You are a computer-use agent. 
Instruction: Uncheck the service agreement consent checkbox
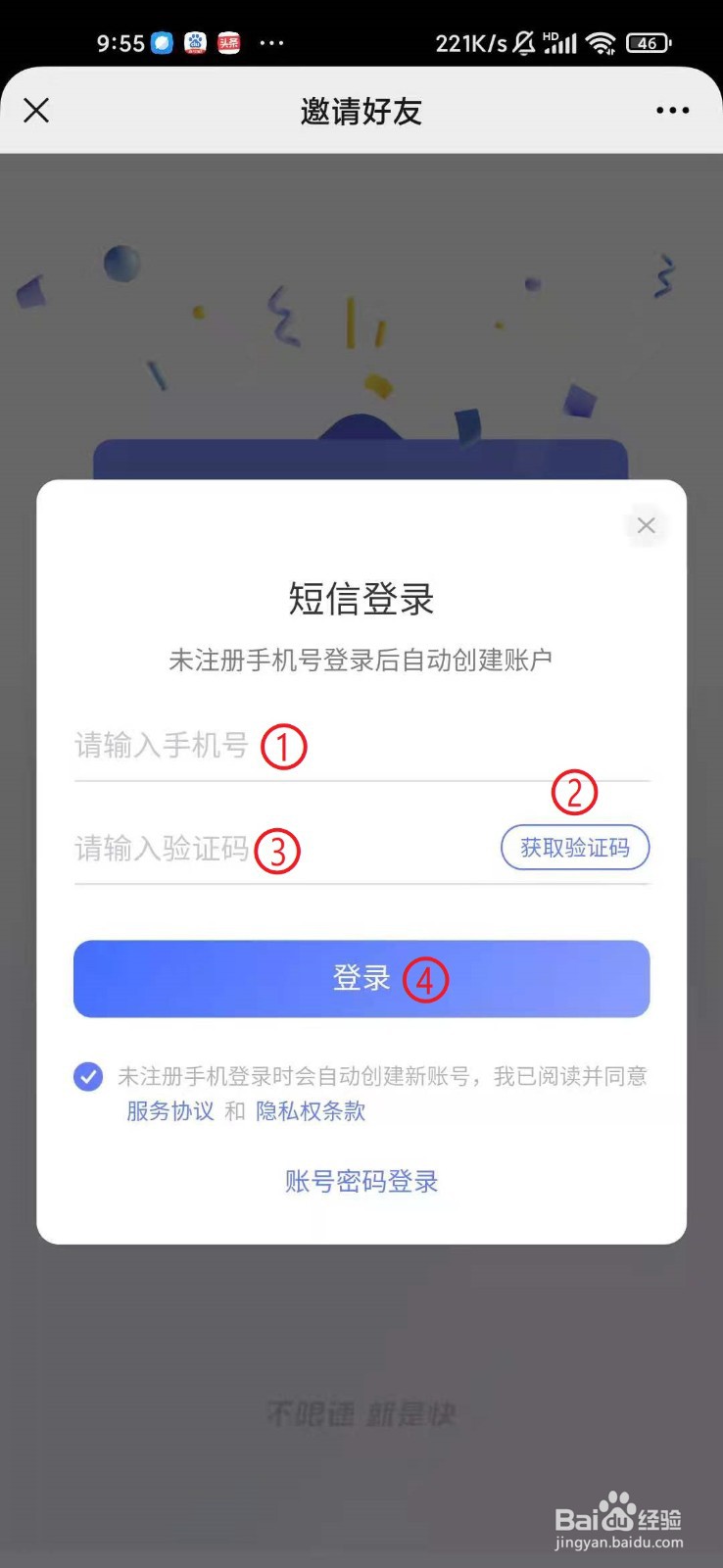pos(87,1076)
